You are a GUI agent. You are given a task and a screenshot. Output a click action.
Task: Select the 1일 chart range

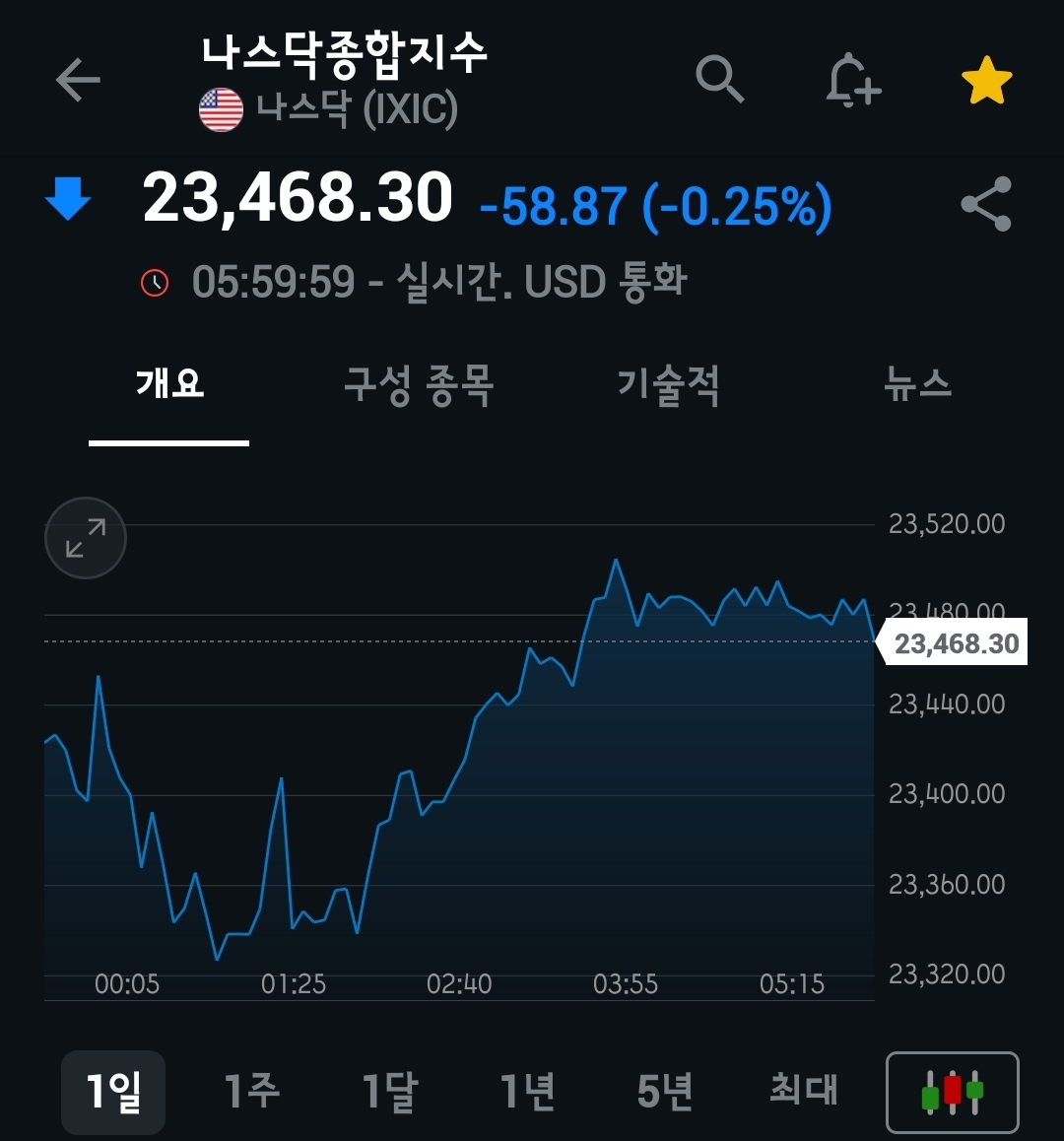113,1092
